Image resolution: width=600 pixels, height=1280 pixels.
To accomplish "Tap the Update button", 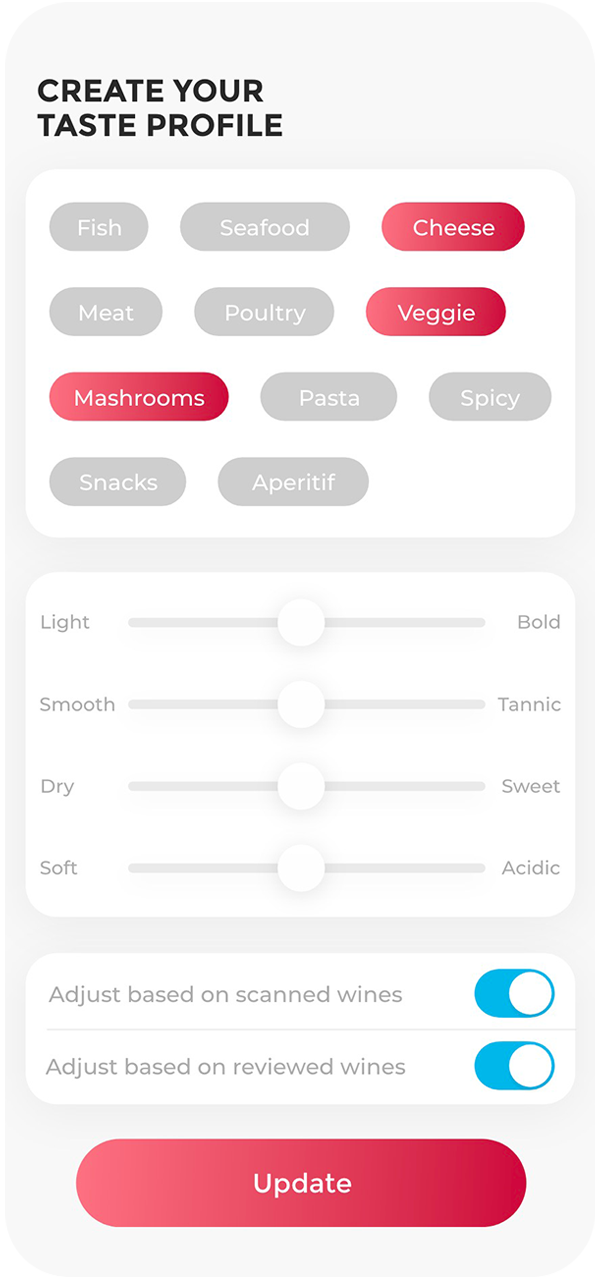I will pyautogui.click(x=301, y=1183).
